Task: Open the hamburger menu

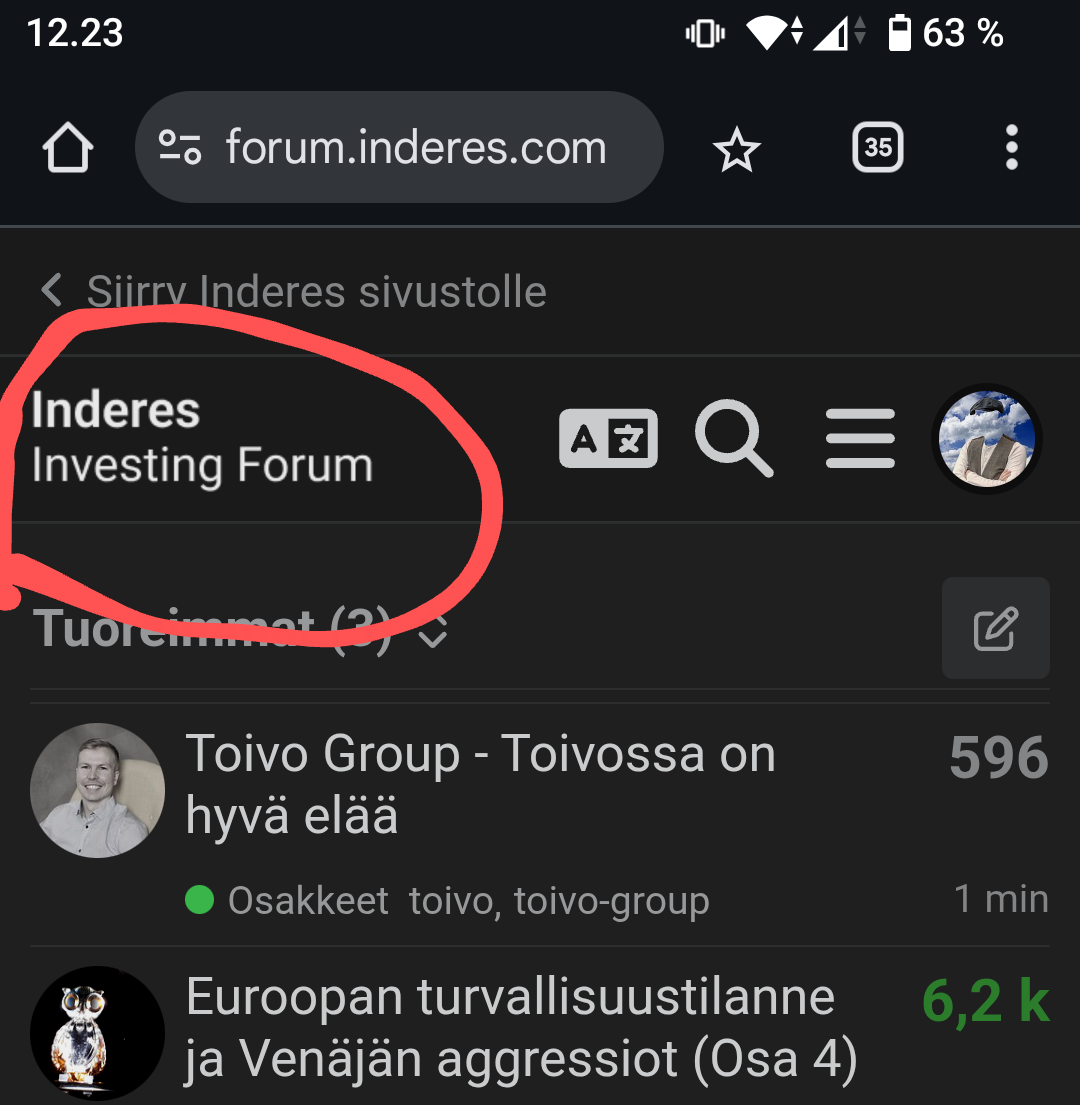Action: click(860, 438)
